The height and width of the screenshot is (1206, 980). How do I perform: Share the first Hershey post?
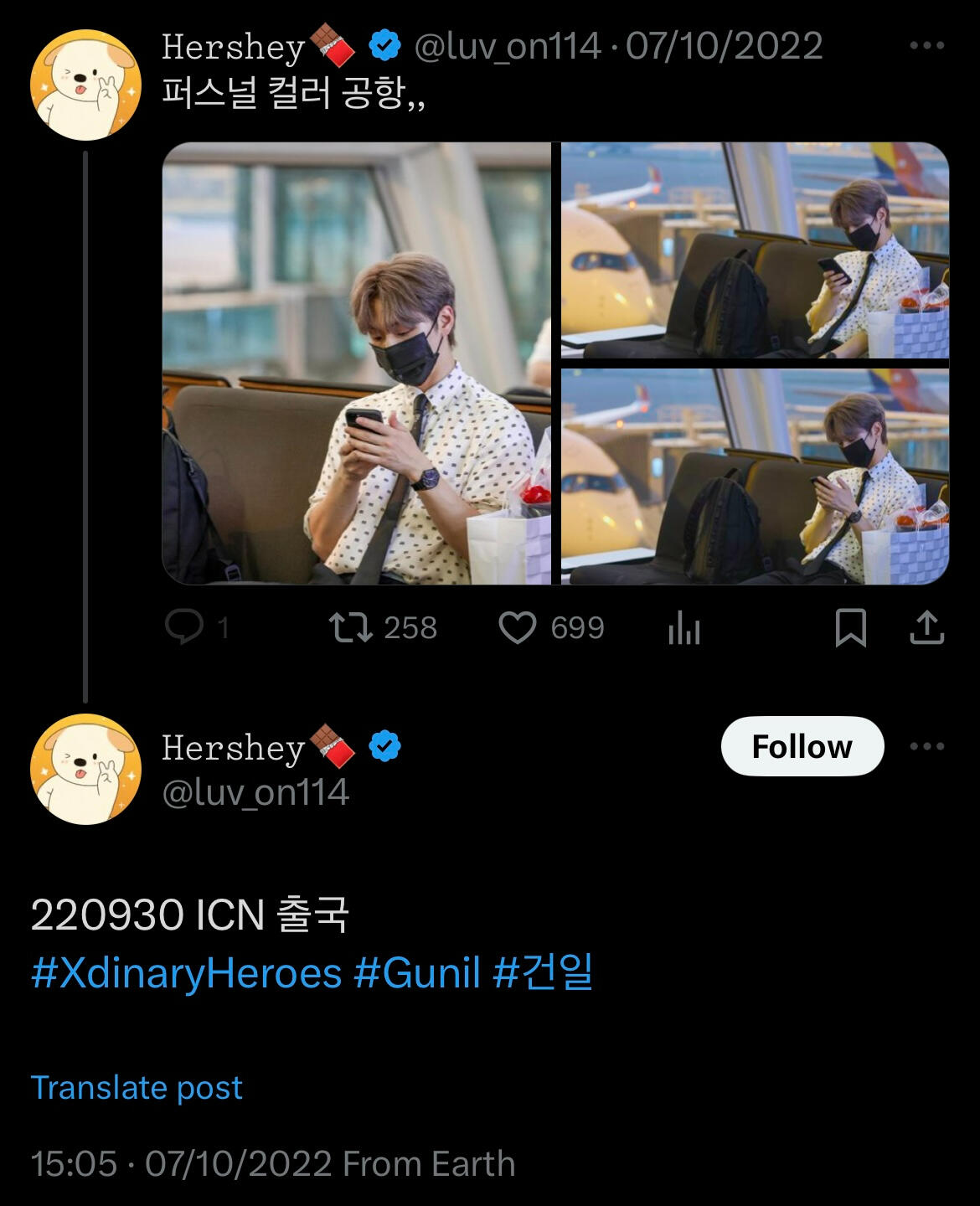tap(926, 627)
